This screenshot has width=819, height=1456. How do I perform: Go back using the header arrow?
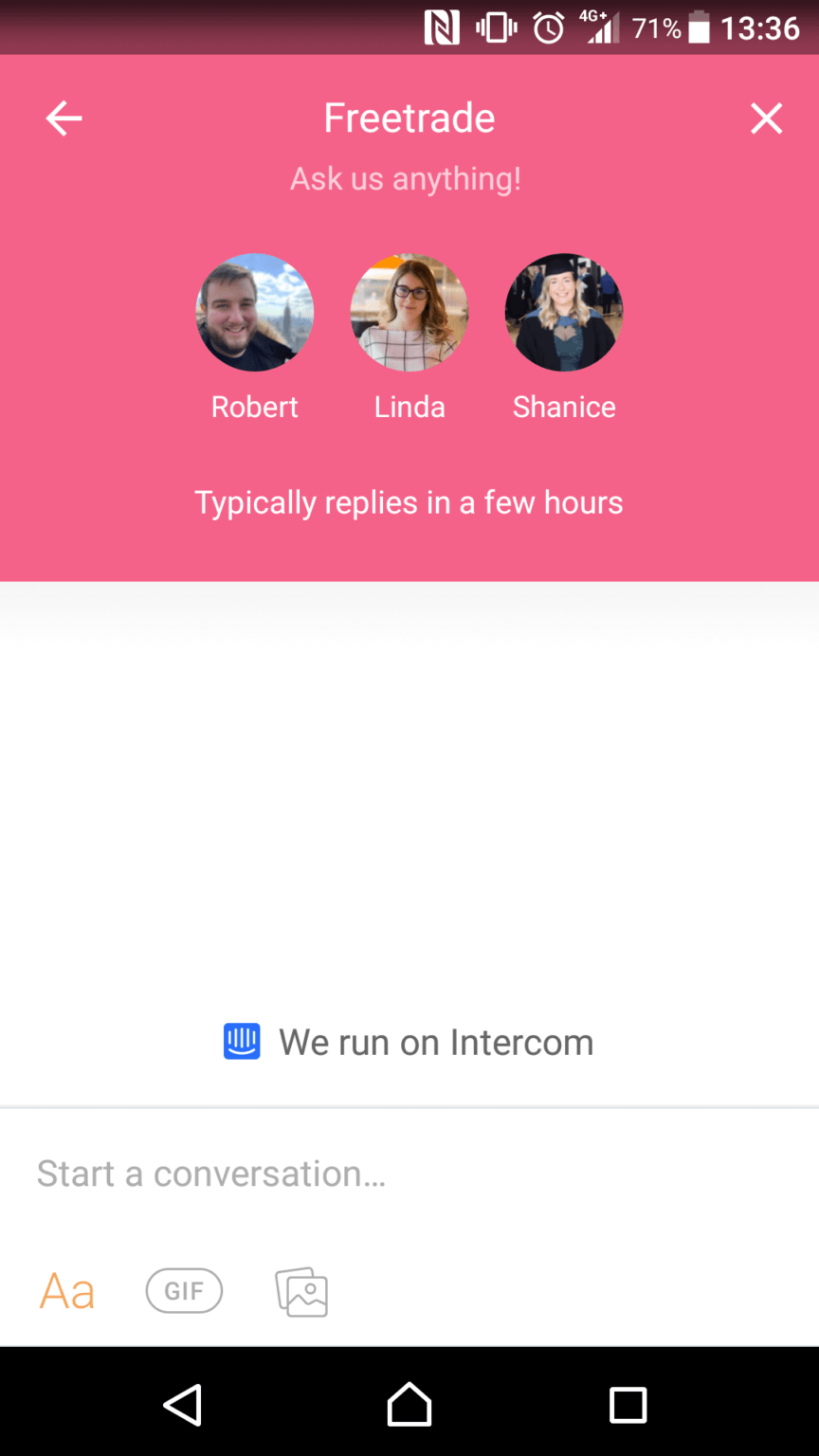(x=64, y=118)
